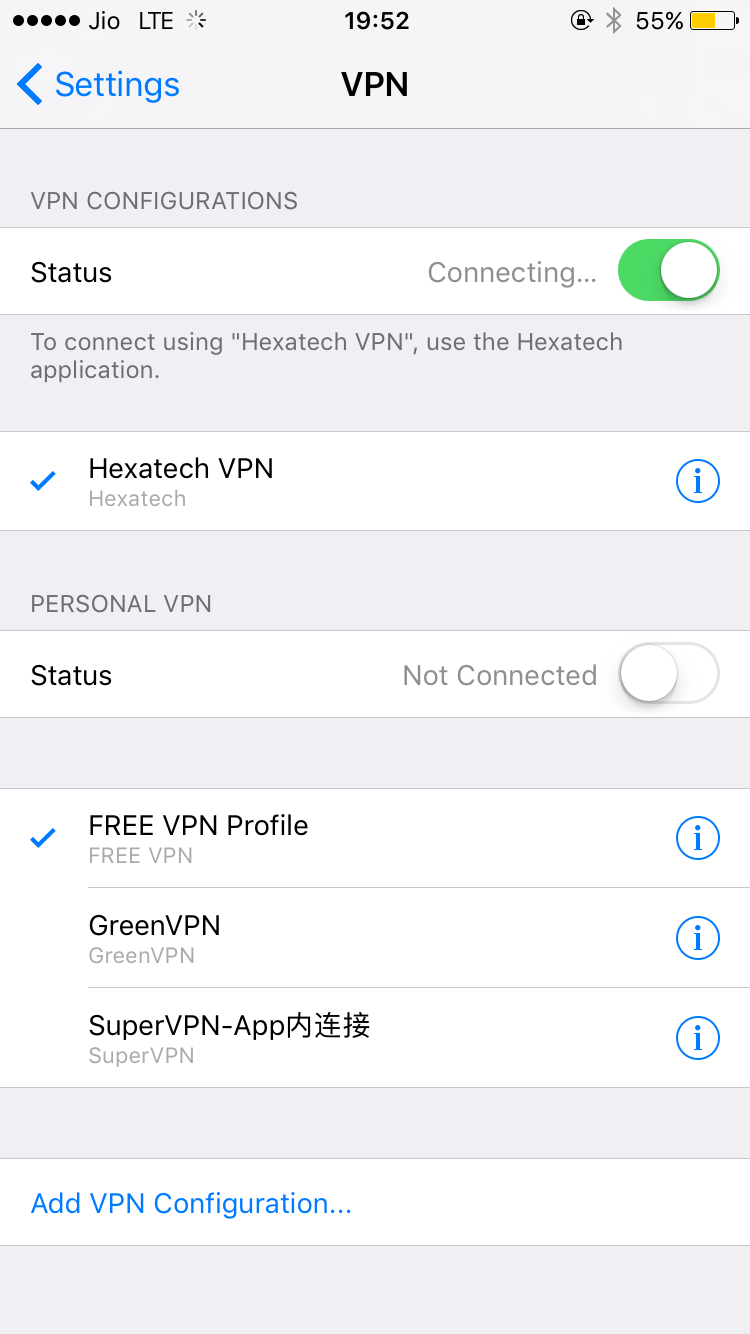Tap the orientation lock icon

click(581, 20)
